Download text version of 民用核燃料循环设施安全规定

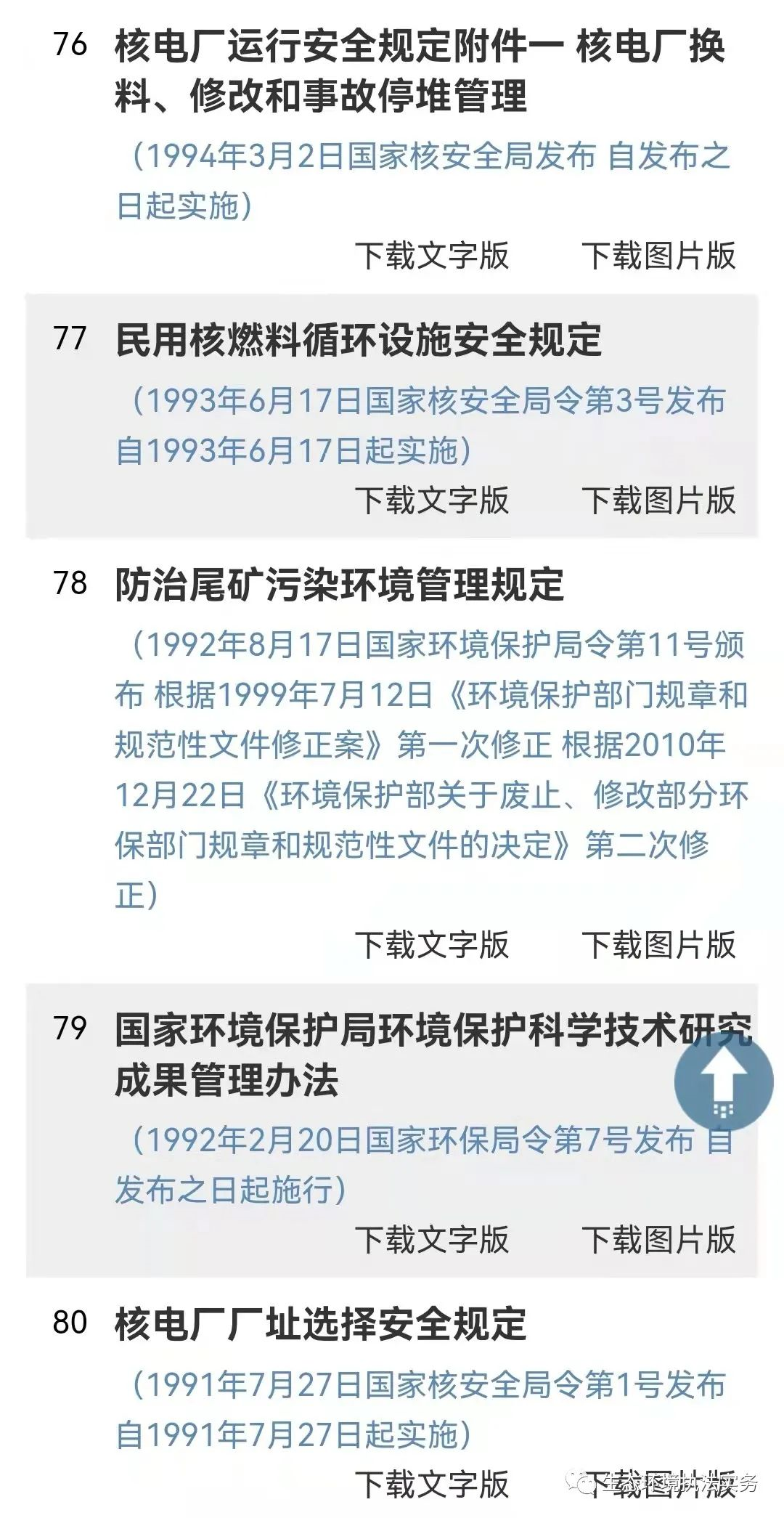tap(432, 500)
